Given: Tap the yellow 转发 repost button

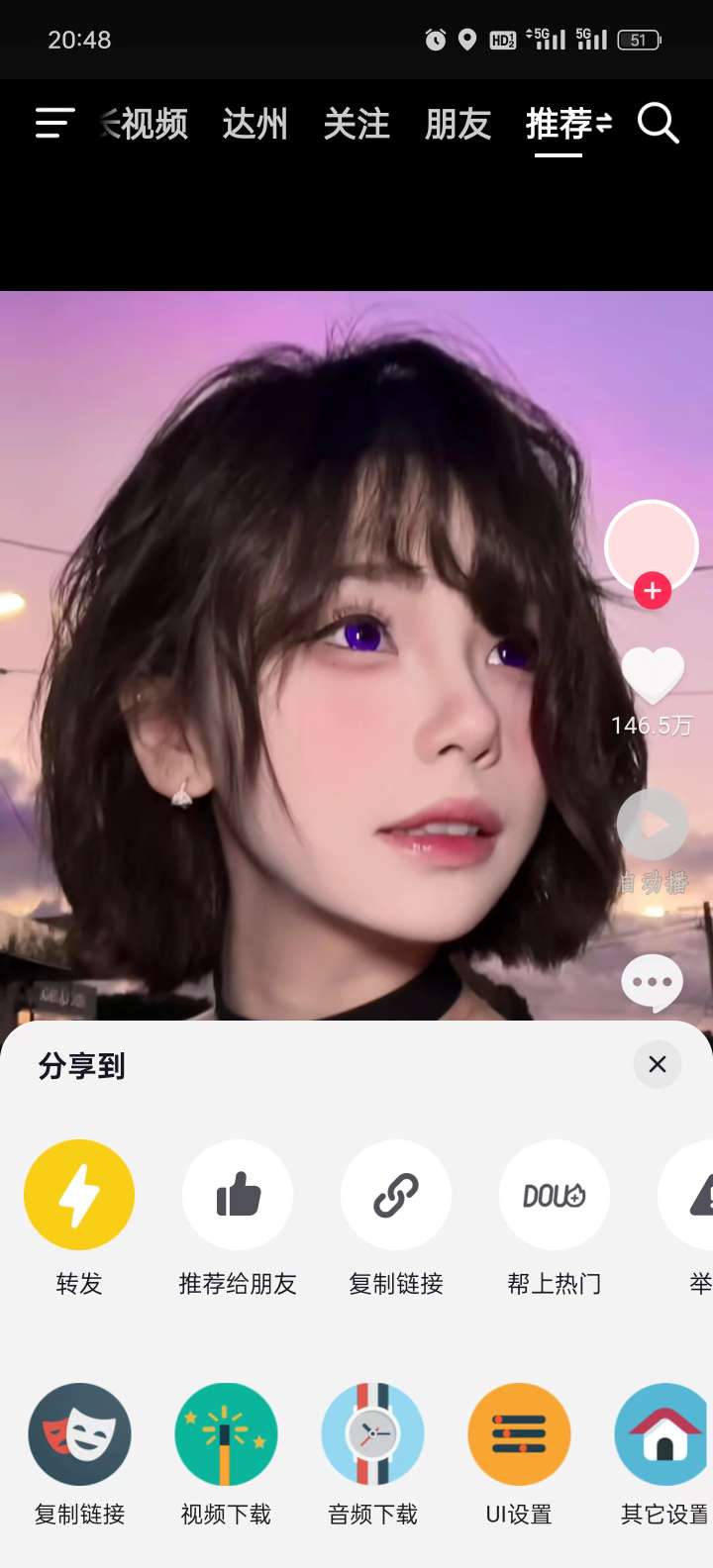Looking at the screenshot, I should (x=79, y=1195).
